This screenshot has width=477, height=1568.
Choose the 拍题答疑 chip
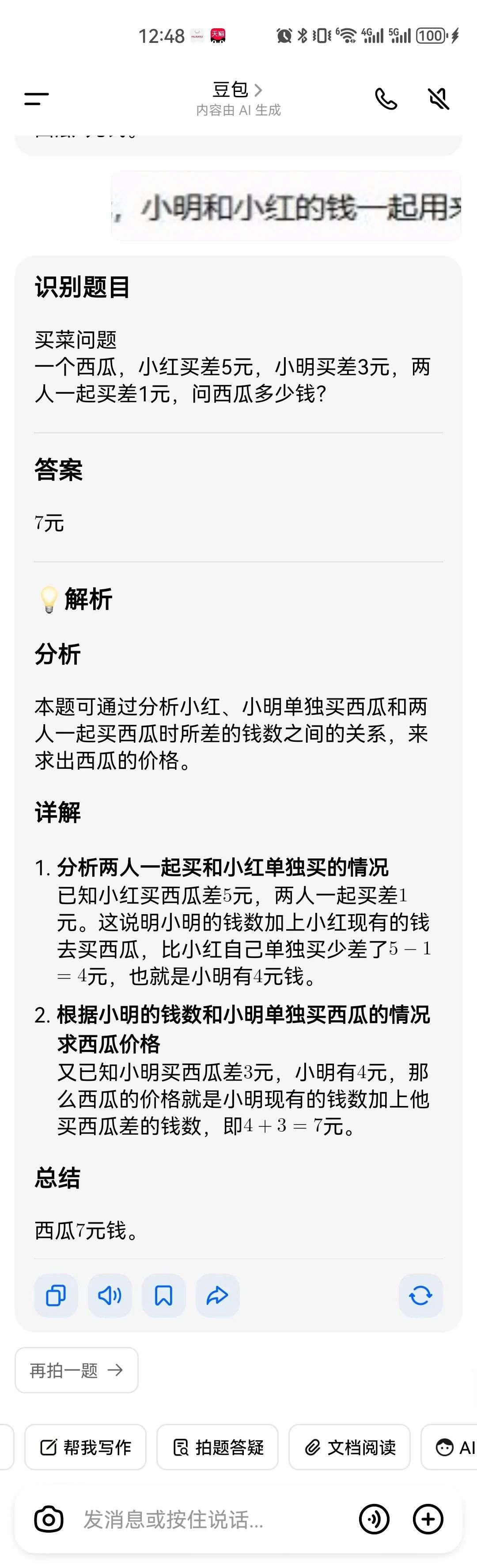click(218, 1447)
